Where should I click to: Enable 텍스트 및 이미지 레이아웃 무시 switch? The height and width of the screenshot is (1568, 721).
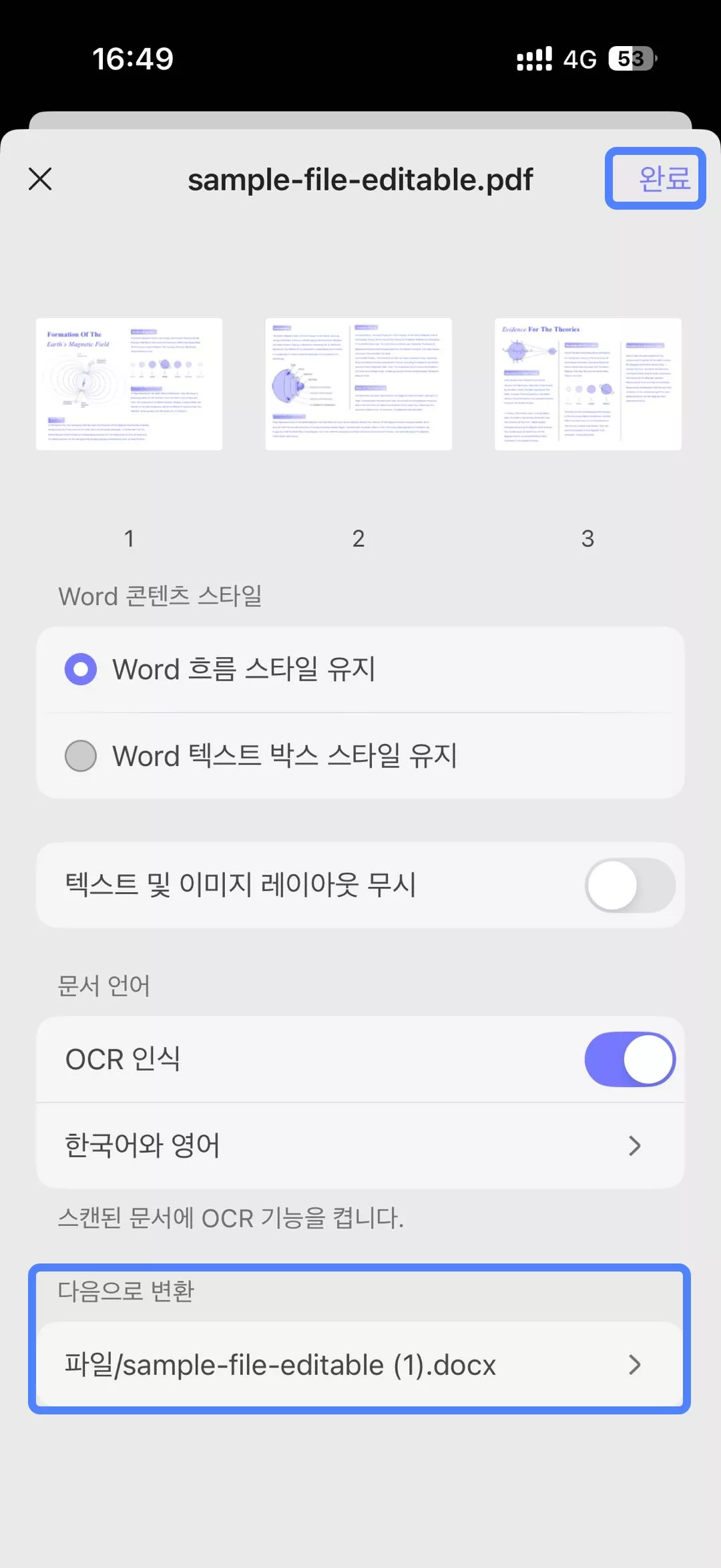[630, 886]
